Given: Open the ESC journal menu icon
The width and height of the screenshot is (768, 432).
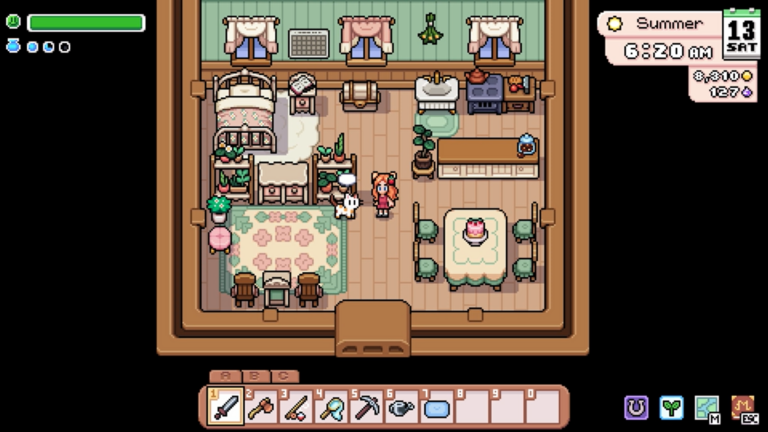Looking at the screenshot, I should 743,407.
